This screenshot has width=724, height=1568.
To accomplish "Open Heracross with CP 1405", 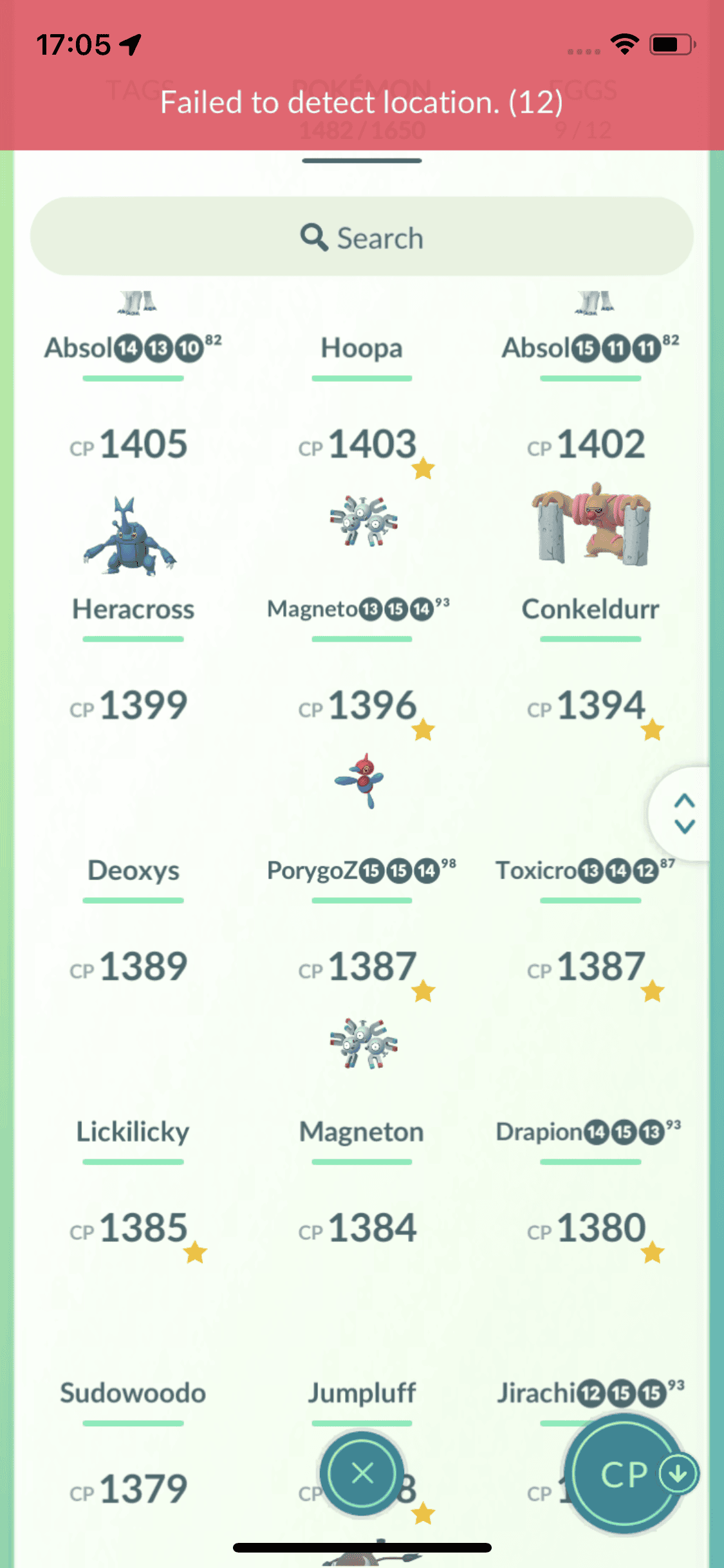I will pyautogui.click(x=132, y=534).
